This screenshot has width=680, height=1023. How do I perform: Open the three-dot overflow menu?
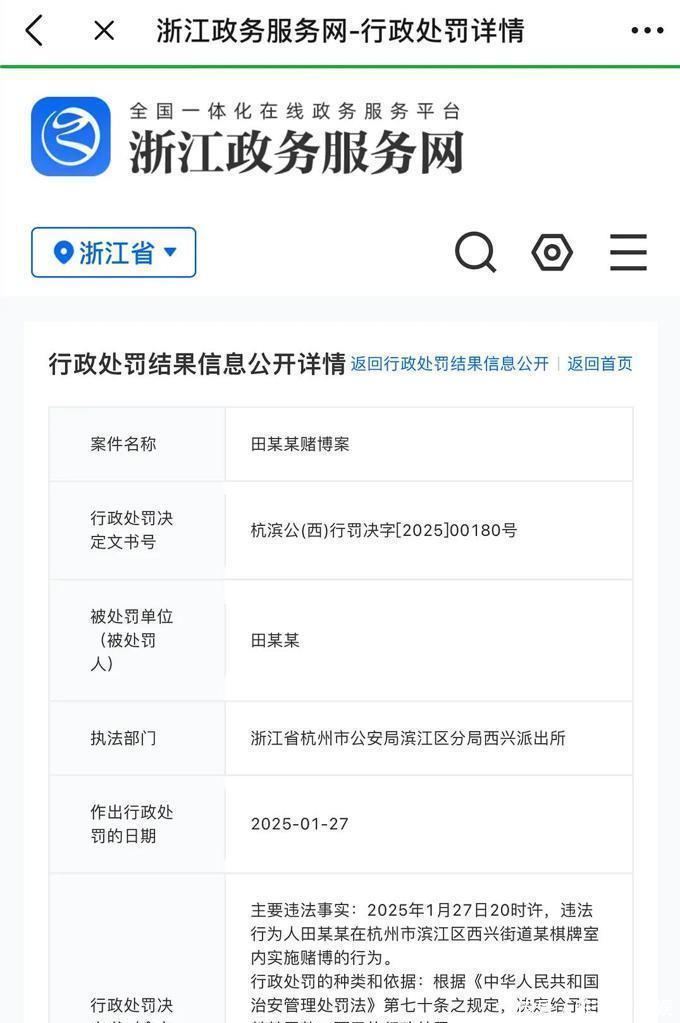647,31
